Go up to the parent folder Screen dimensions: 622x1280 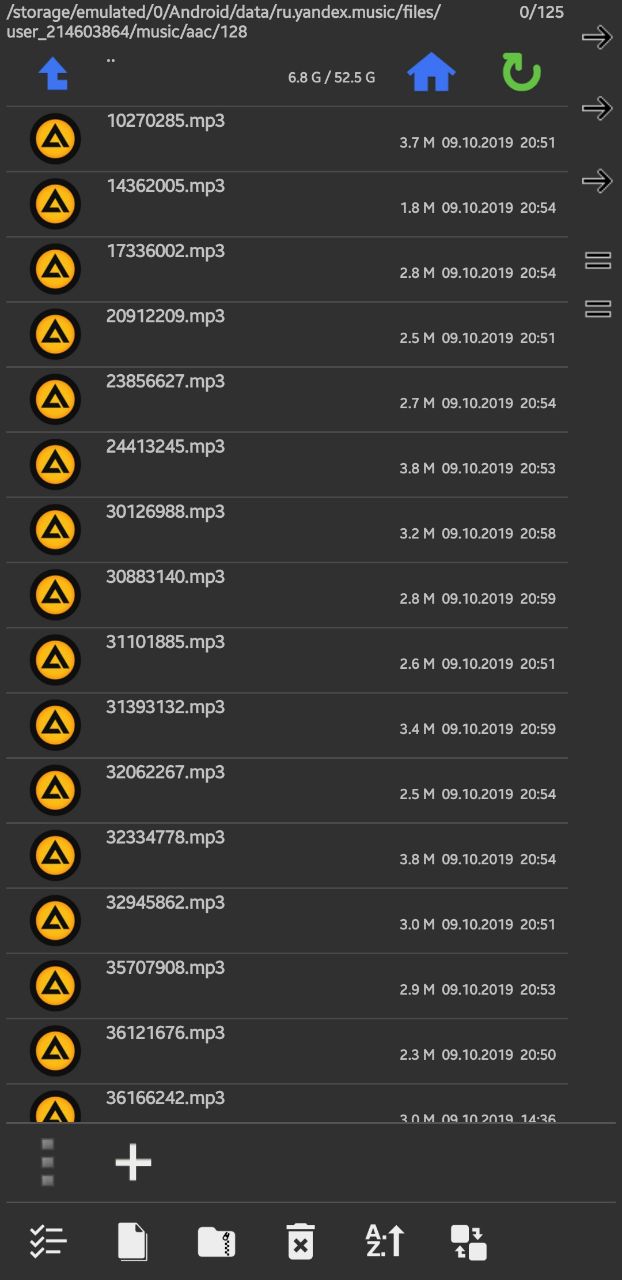53,74
